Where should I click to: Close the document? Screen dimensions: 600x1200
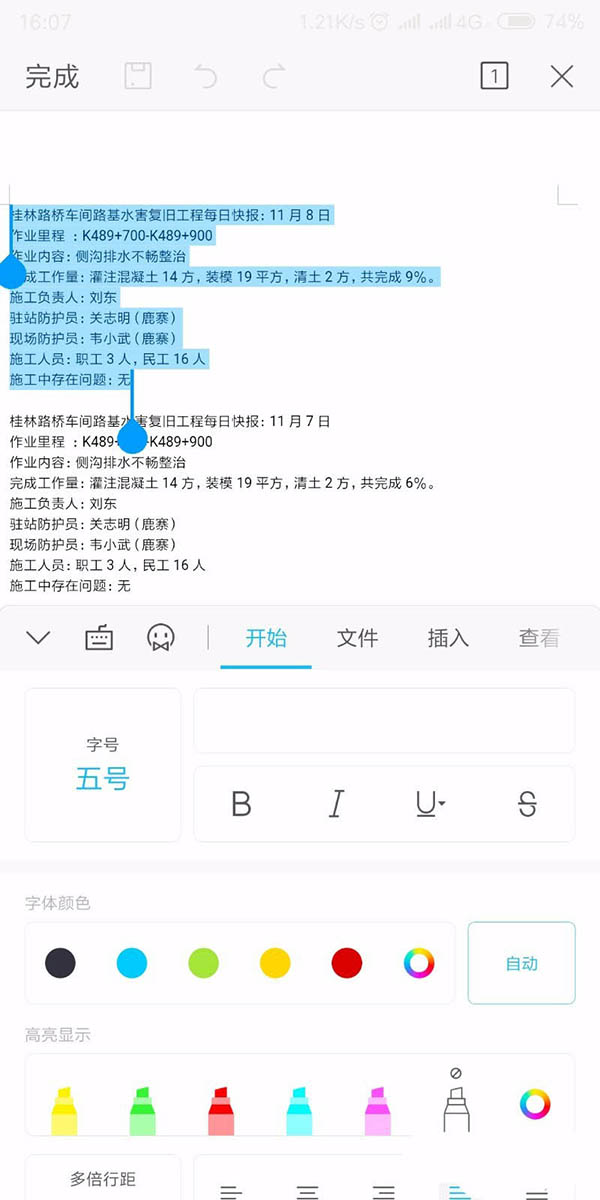tap(562, 77)
